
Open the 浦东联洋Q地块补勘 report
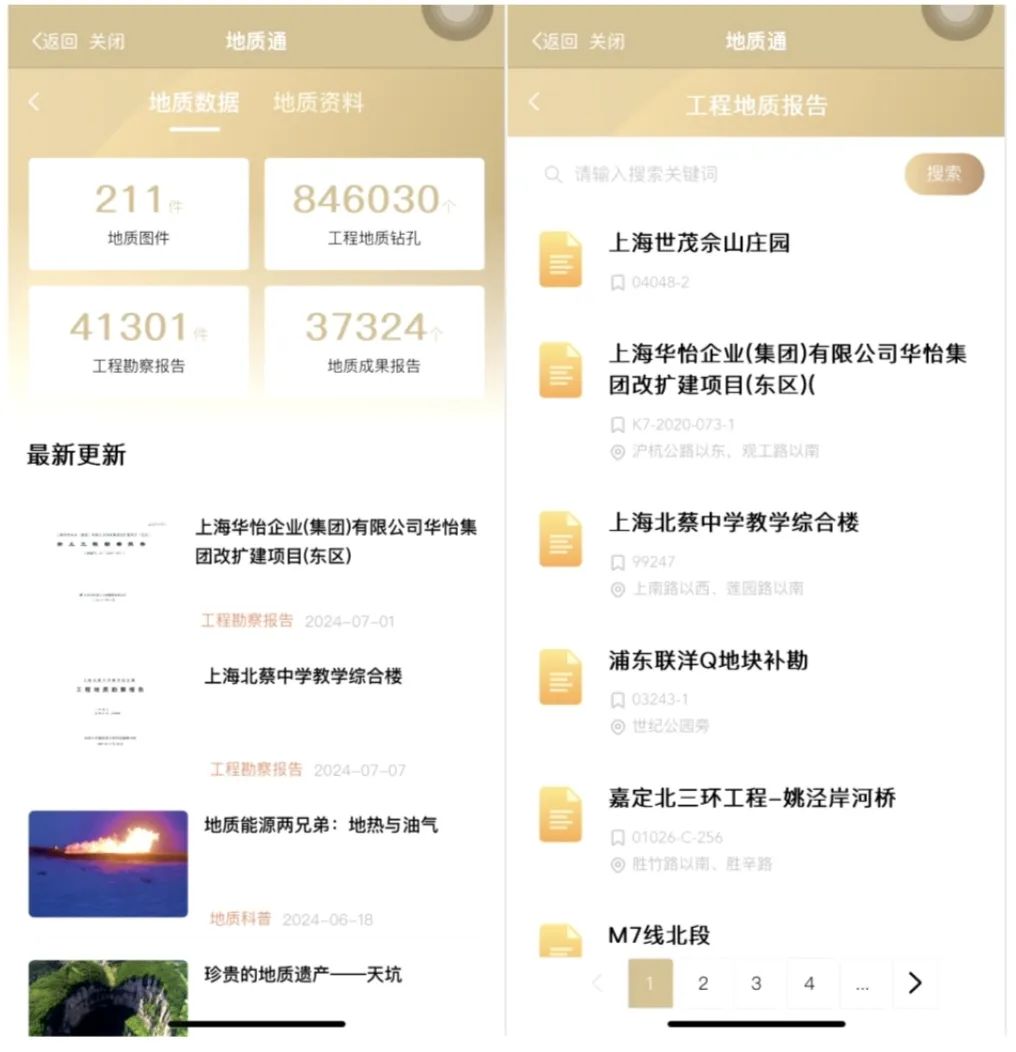click(708, 661)
